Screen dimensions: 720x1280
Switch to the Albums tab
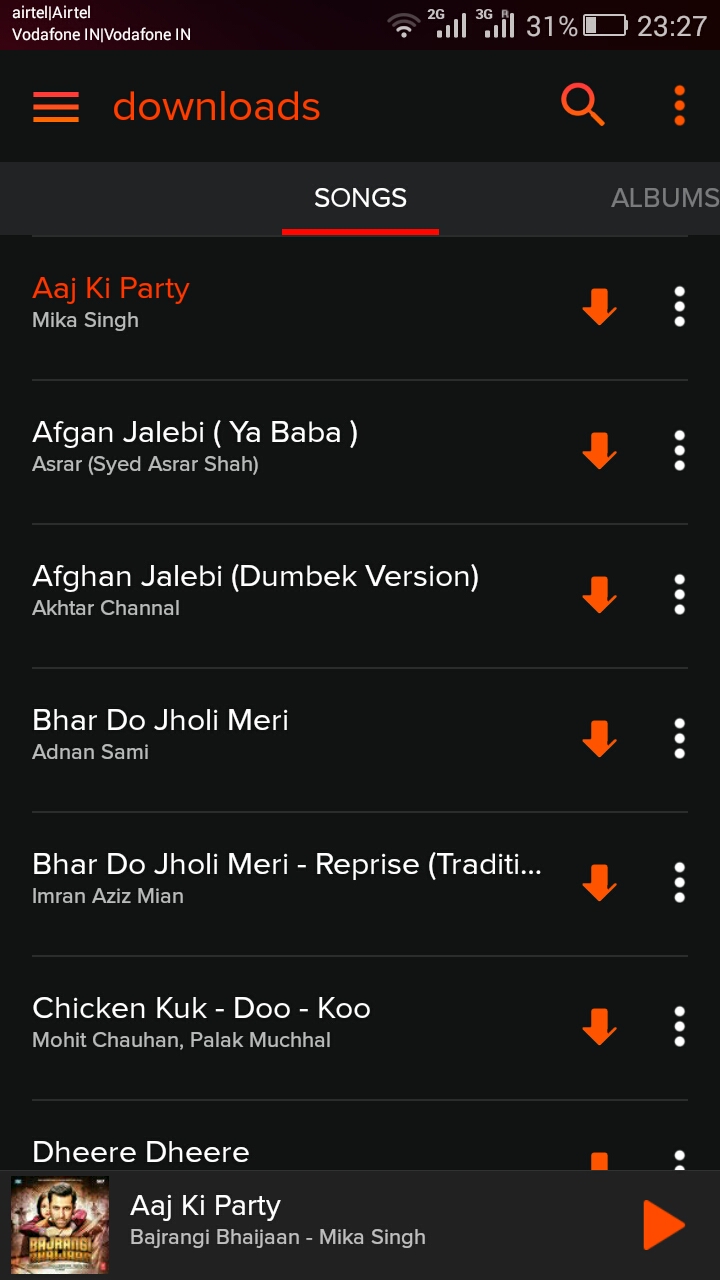[664, 198]
